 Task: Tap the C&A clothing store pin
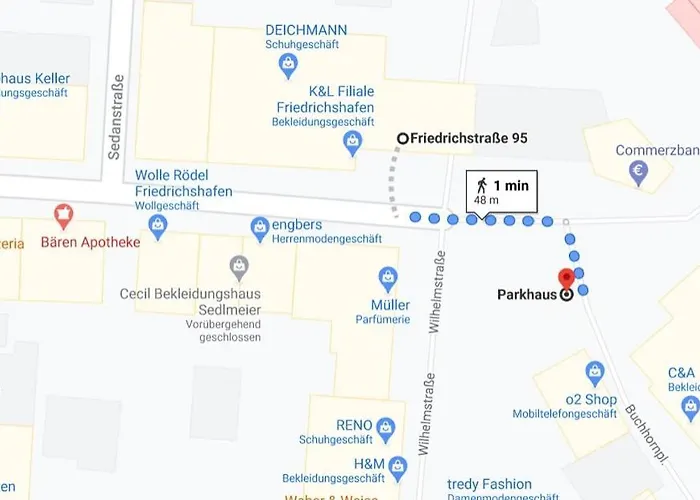pos(690,405)
